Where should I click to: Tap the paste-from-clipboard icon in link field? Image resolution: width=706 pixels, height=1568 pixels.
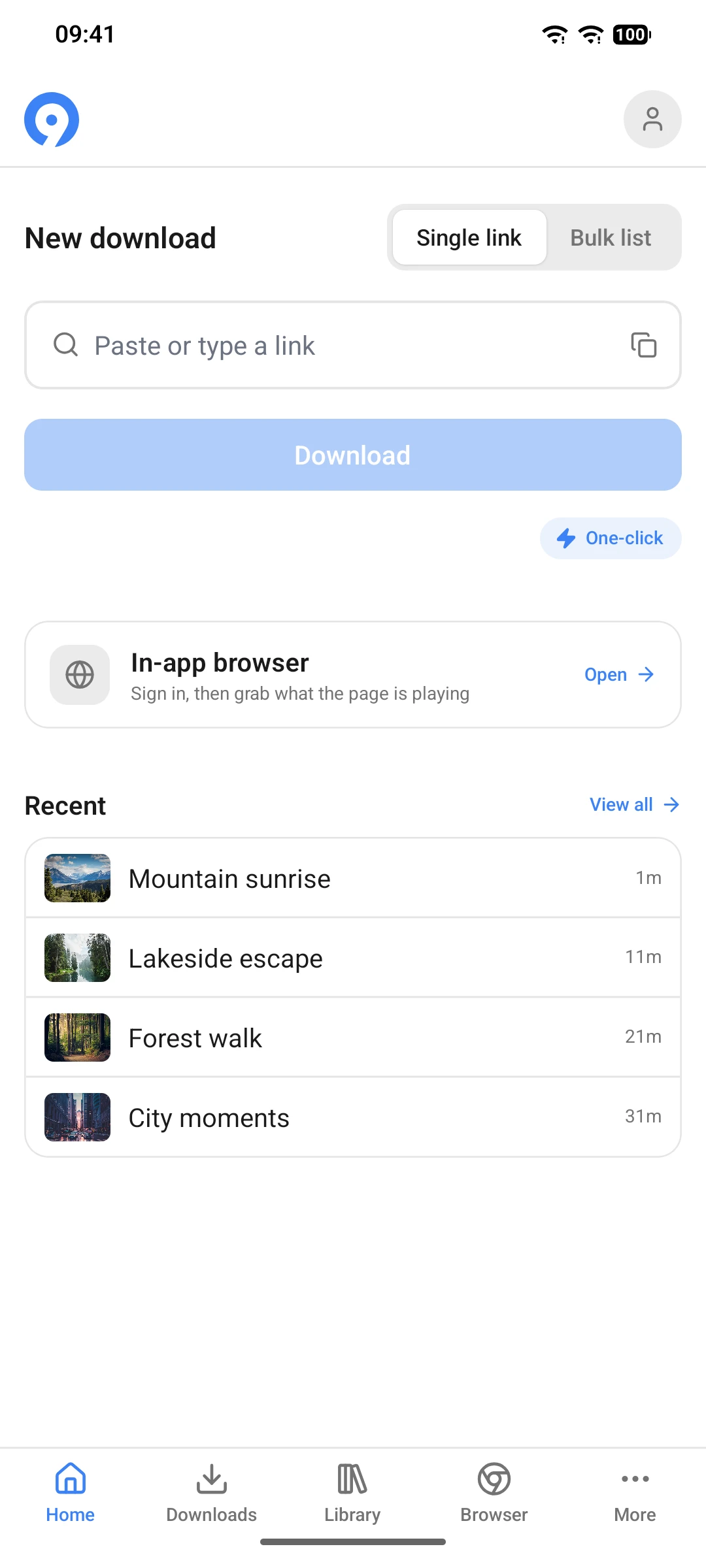(x=643, y=345)
